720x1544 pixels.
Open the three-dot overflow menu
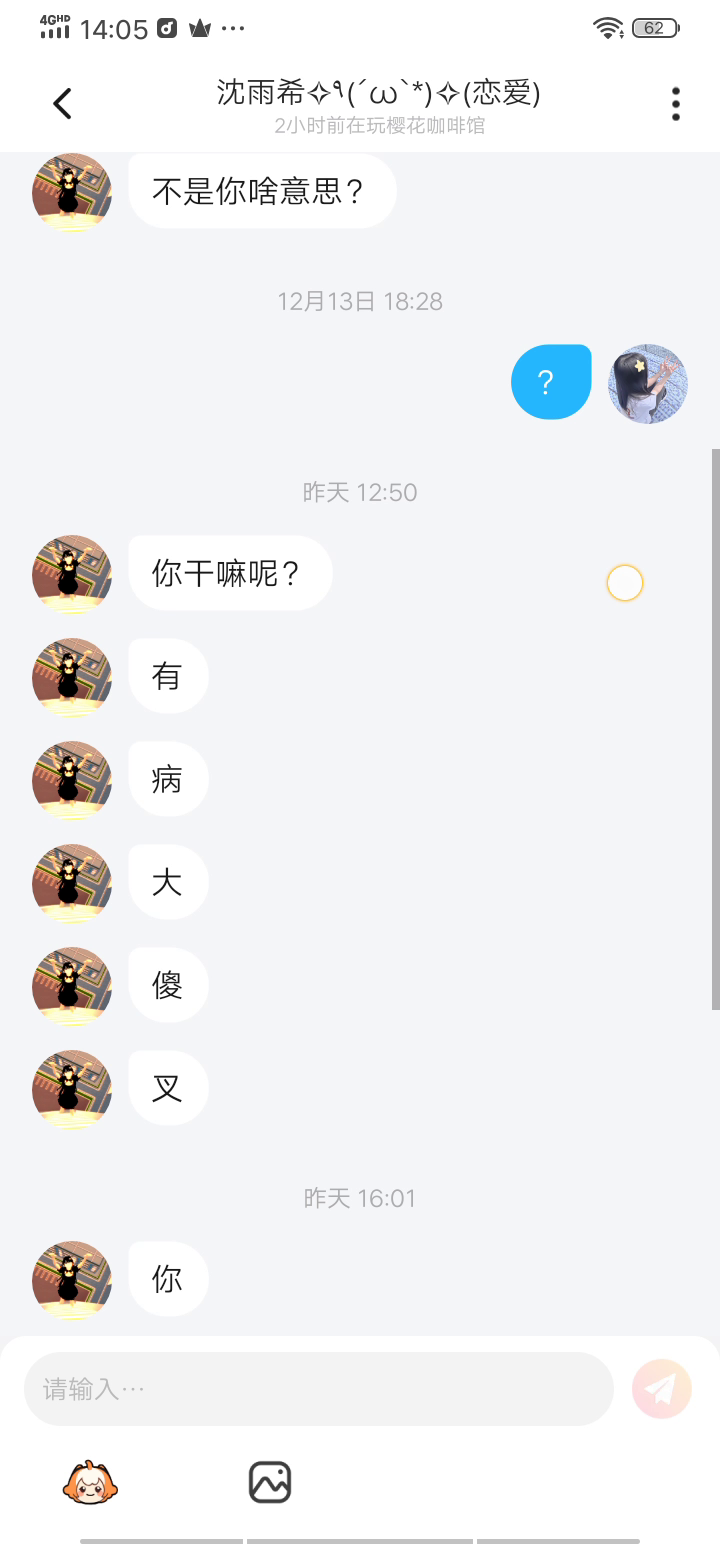click(x=676, y=103)
